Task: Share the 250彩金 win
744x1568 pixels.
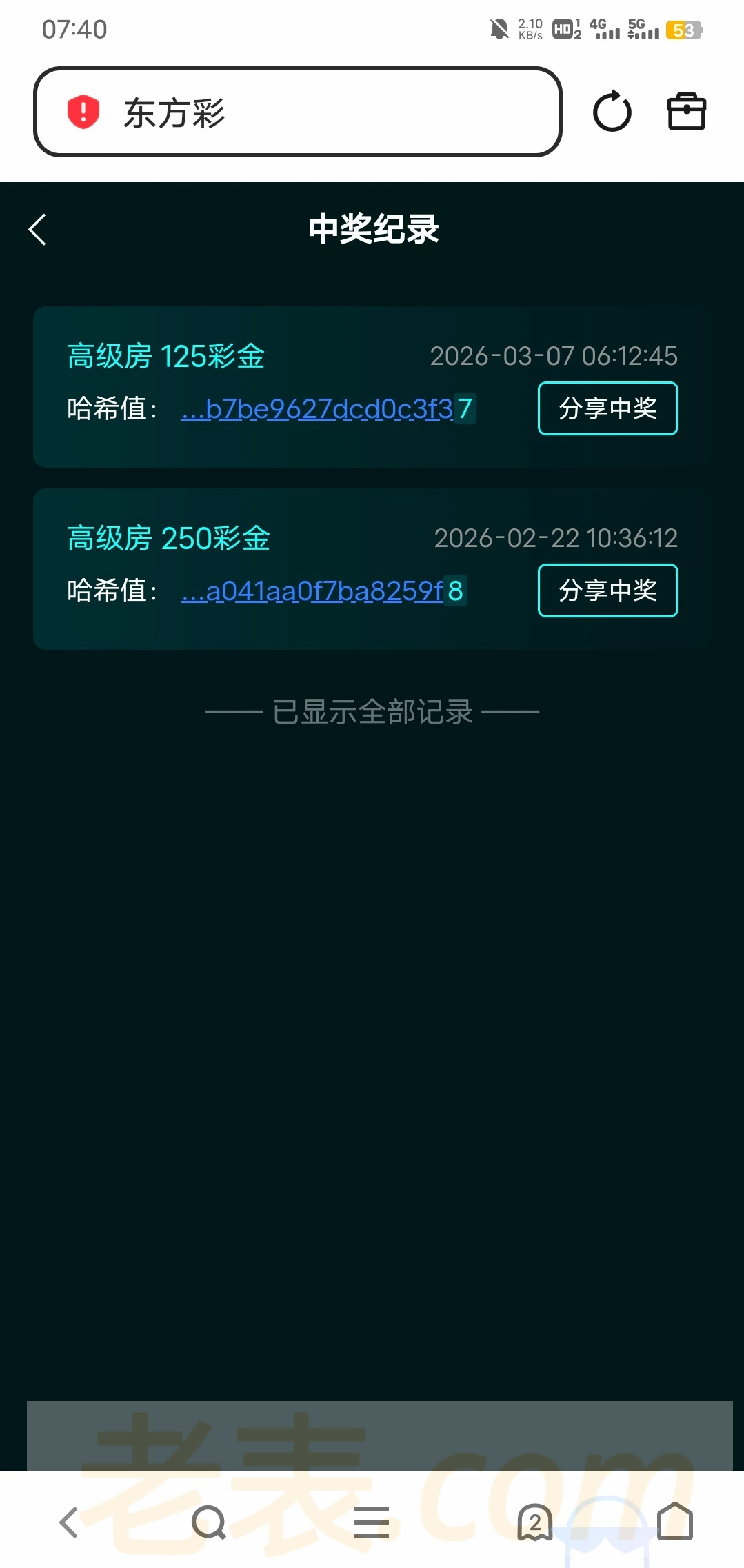Action: pos(607,591)
